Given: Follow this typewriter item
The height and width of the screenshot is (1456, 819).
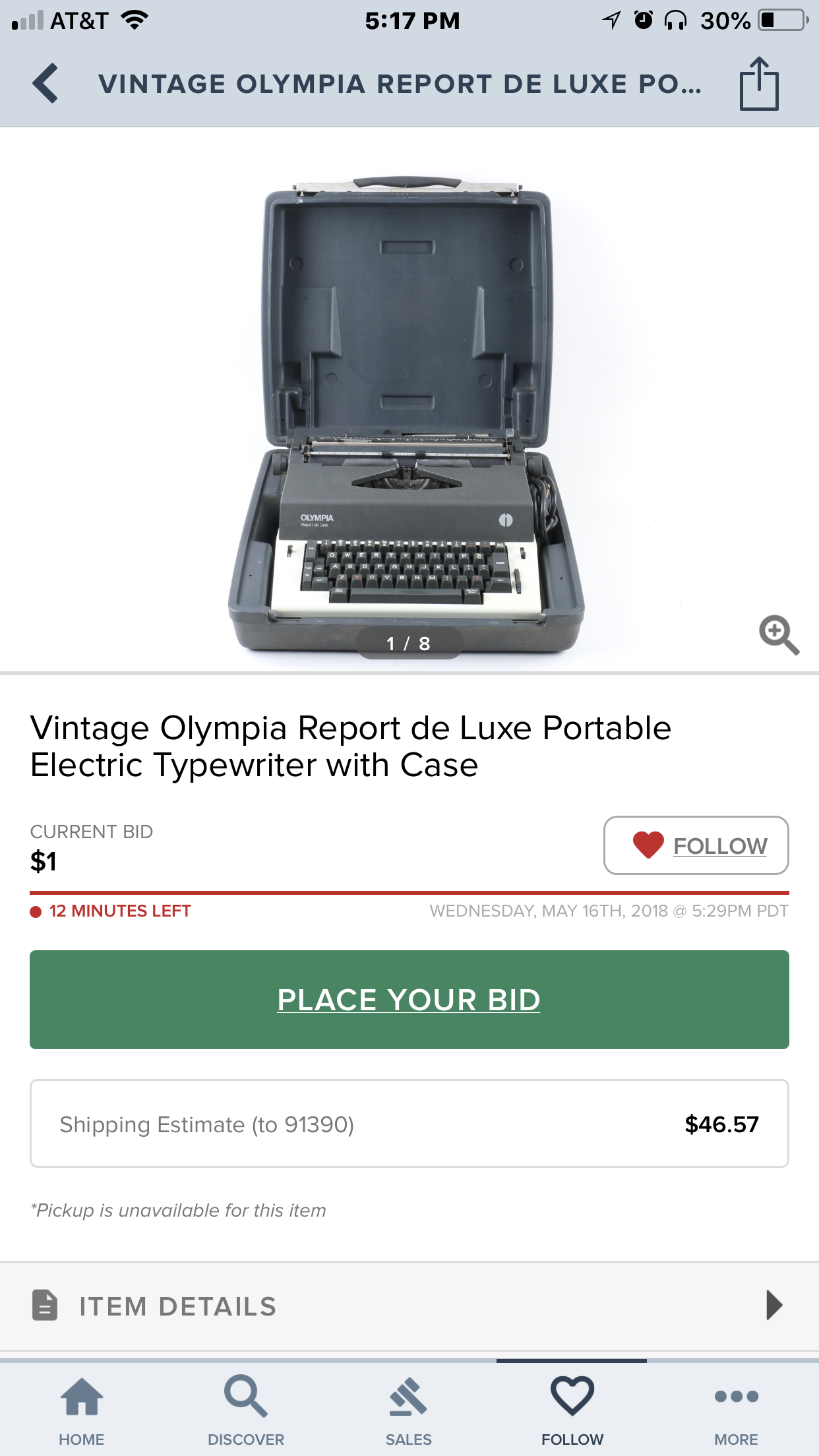Looking at the screenshot, I should (x=696, y=845).
